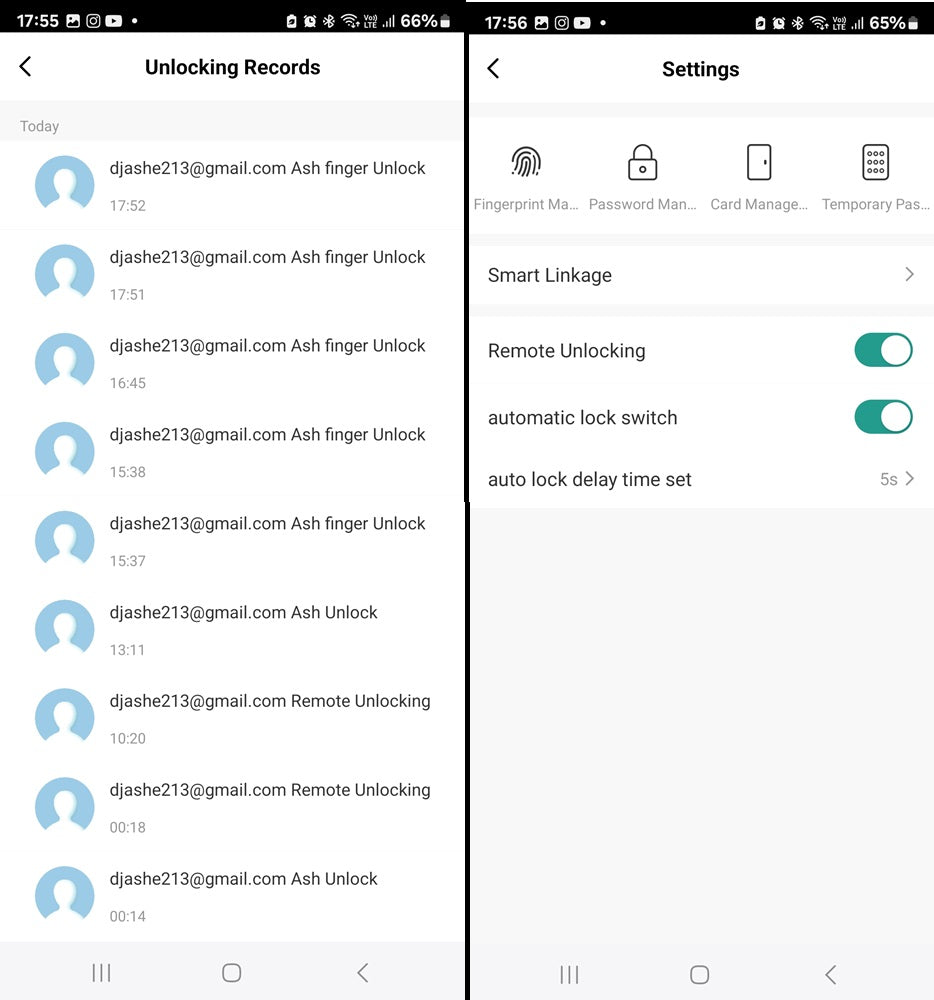
Task: Go back from the Unlocking Records screen
Action: (x=25, y=66)
